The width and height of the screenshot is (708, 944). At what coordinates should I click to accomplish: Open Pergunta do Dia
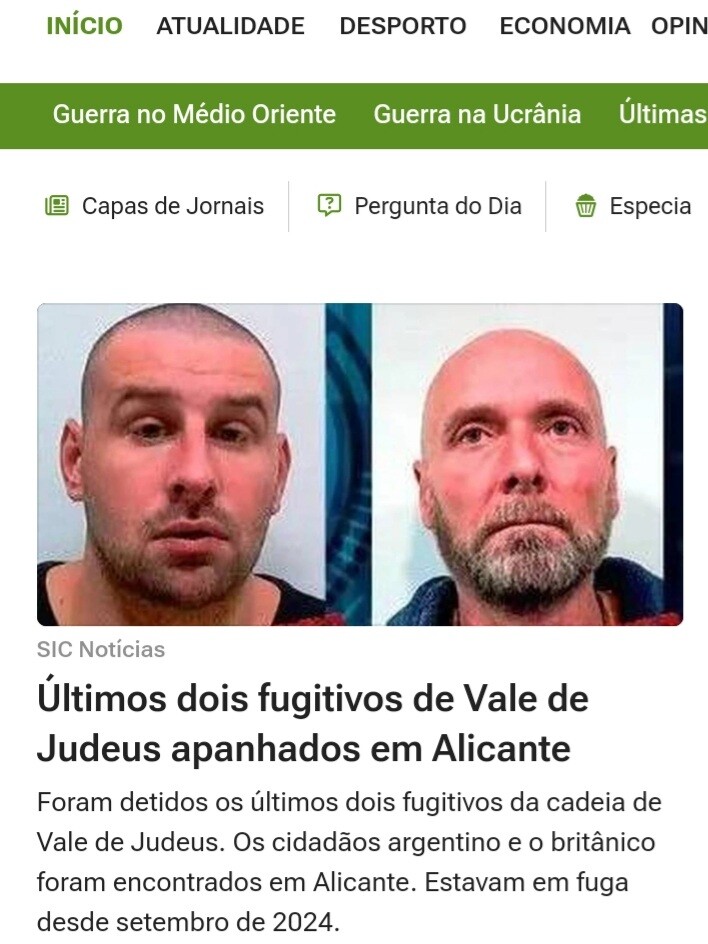[420, 206]
